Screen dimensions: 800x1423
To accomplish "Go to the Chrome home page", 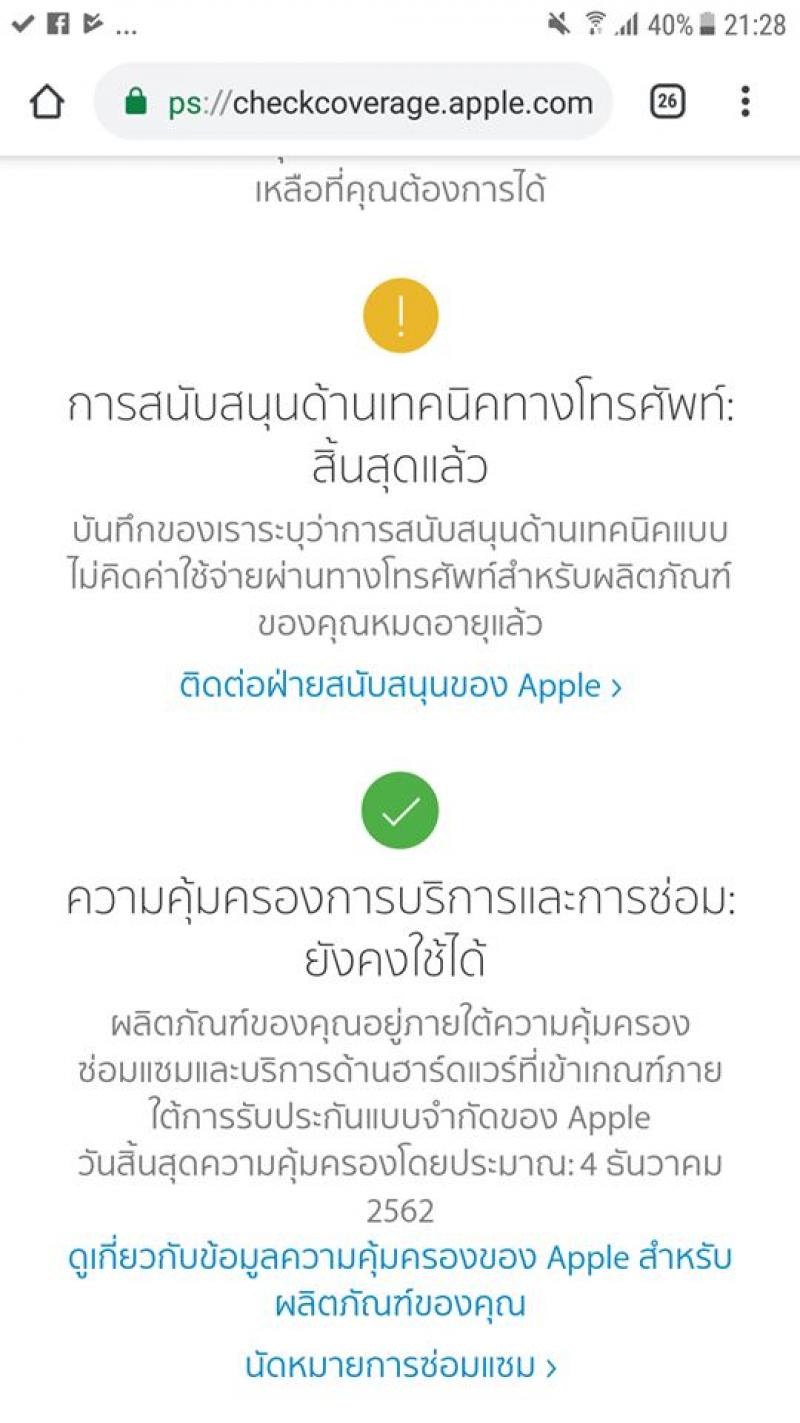I will 47,102.
